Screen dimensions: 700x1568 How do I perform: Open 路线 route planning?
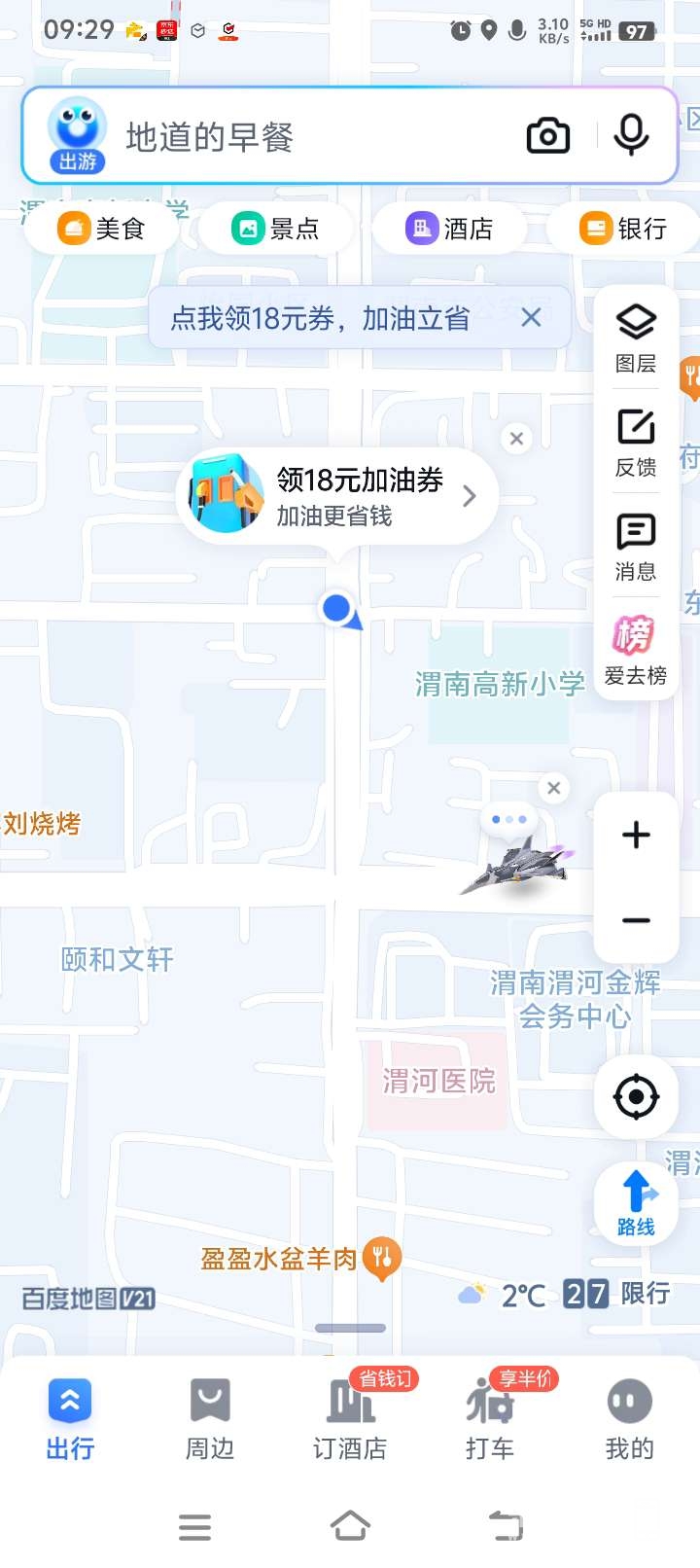pos(636,1203)
